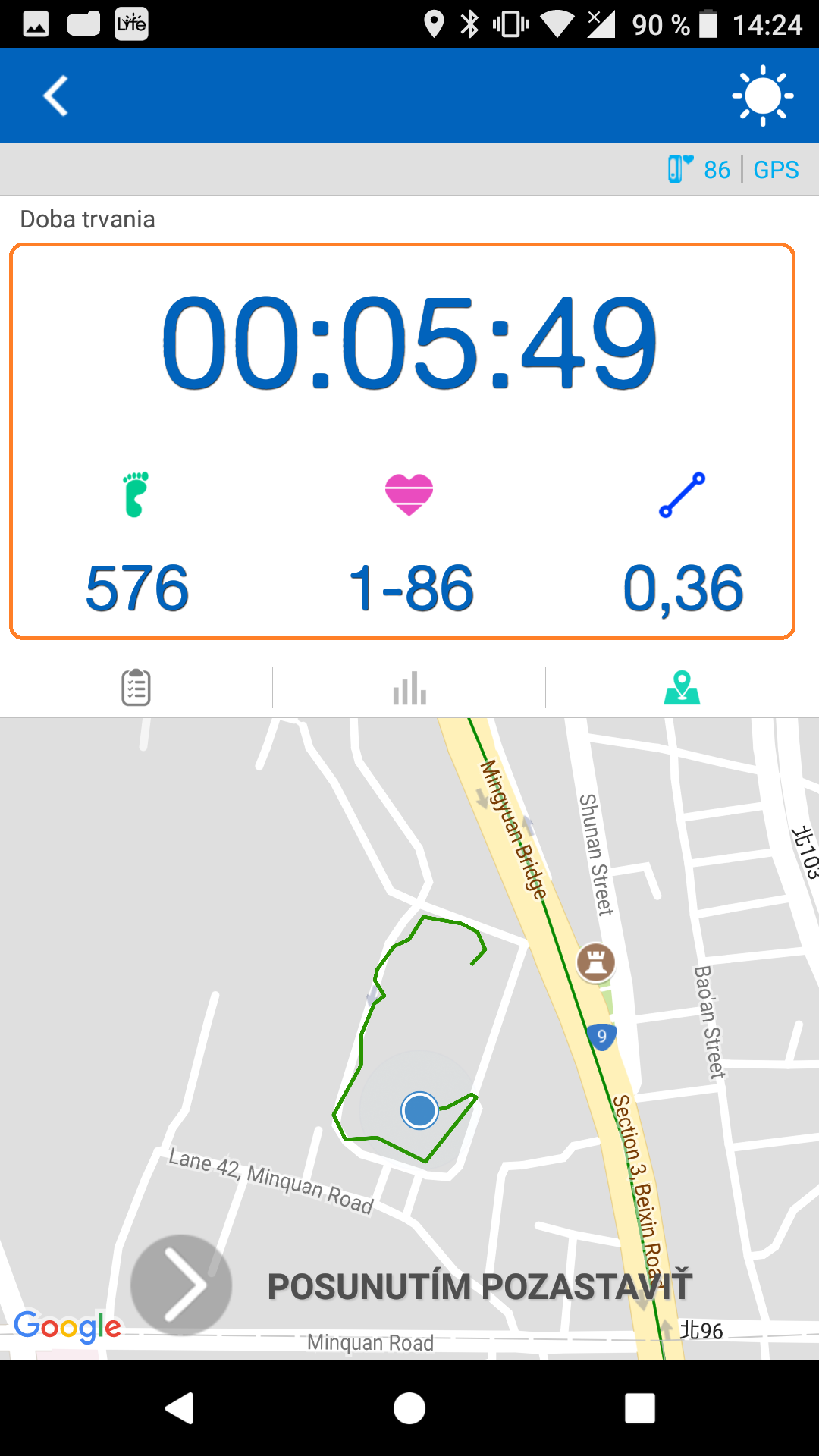Open recent apps from navigation bar

click(x=640, y=1408)
